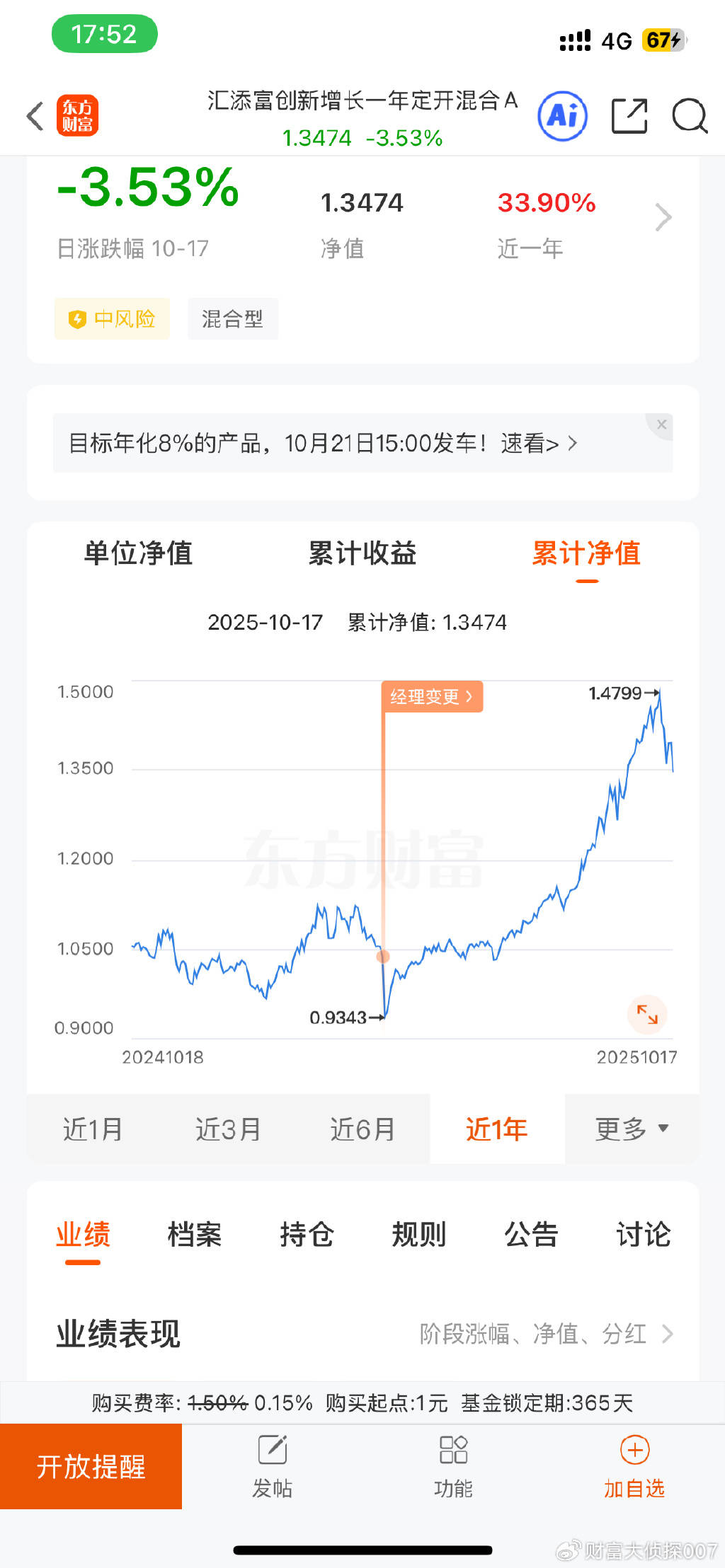Select the 近1月 time range

click(x=93, y=1129)
